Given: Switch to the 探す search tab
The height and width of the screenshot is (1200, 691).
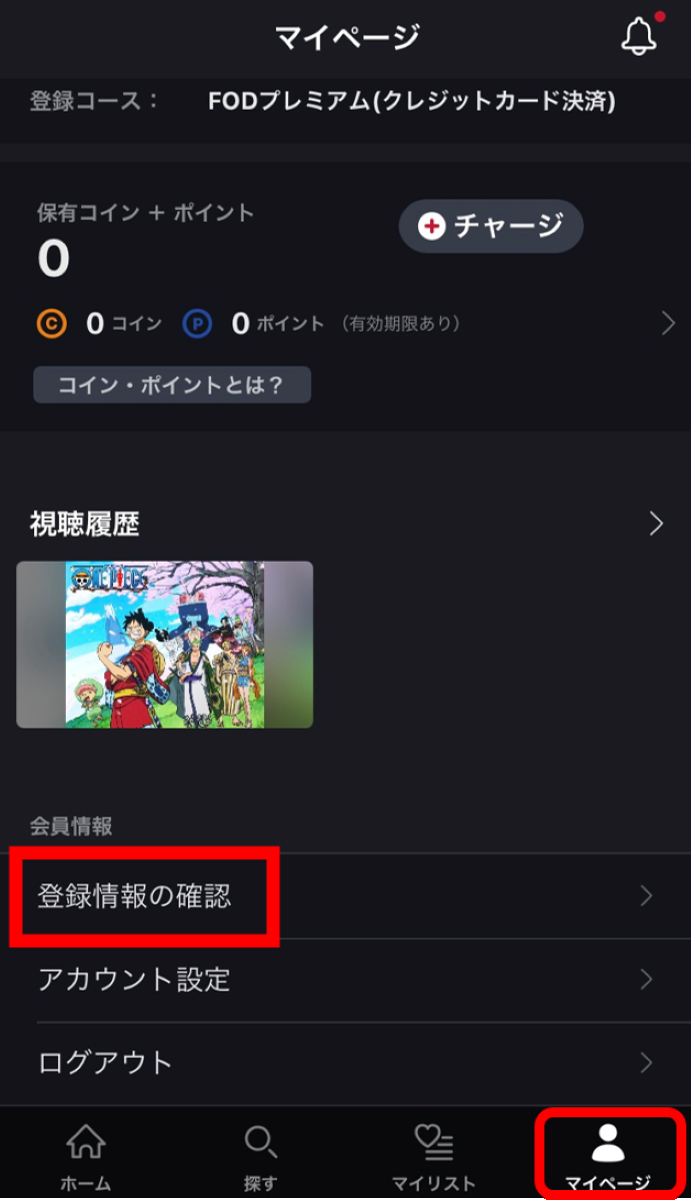Looking at the screenshot, I should tap(260, 1155).
